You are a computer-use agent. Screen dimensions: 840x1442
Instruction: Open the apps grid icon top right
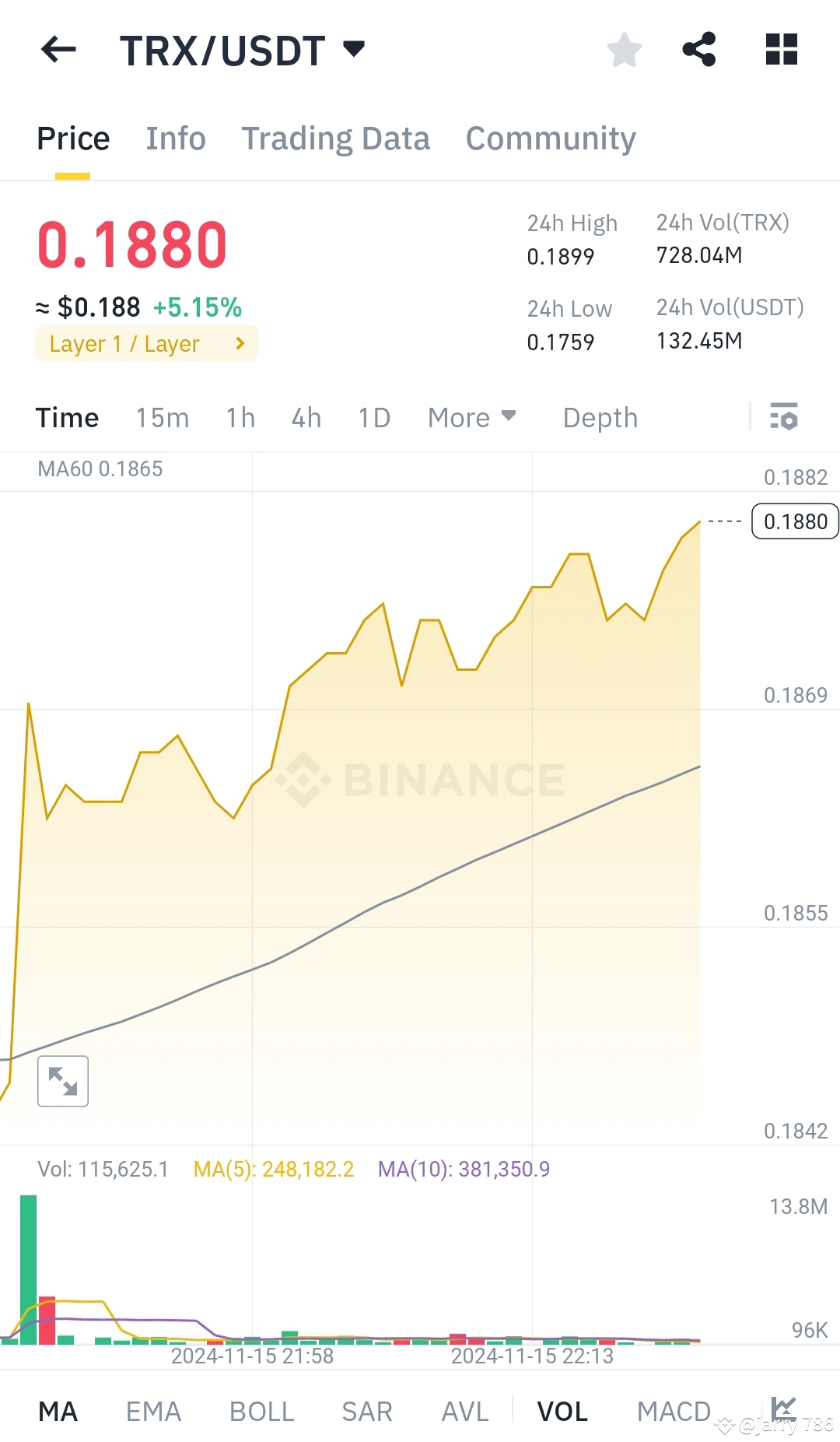pyautogui.click(x=781, y=50)
